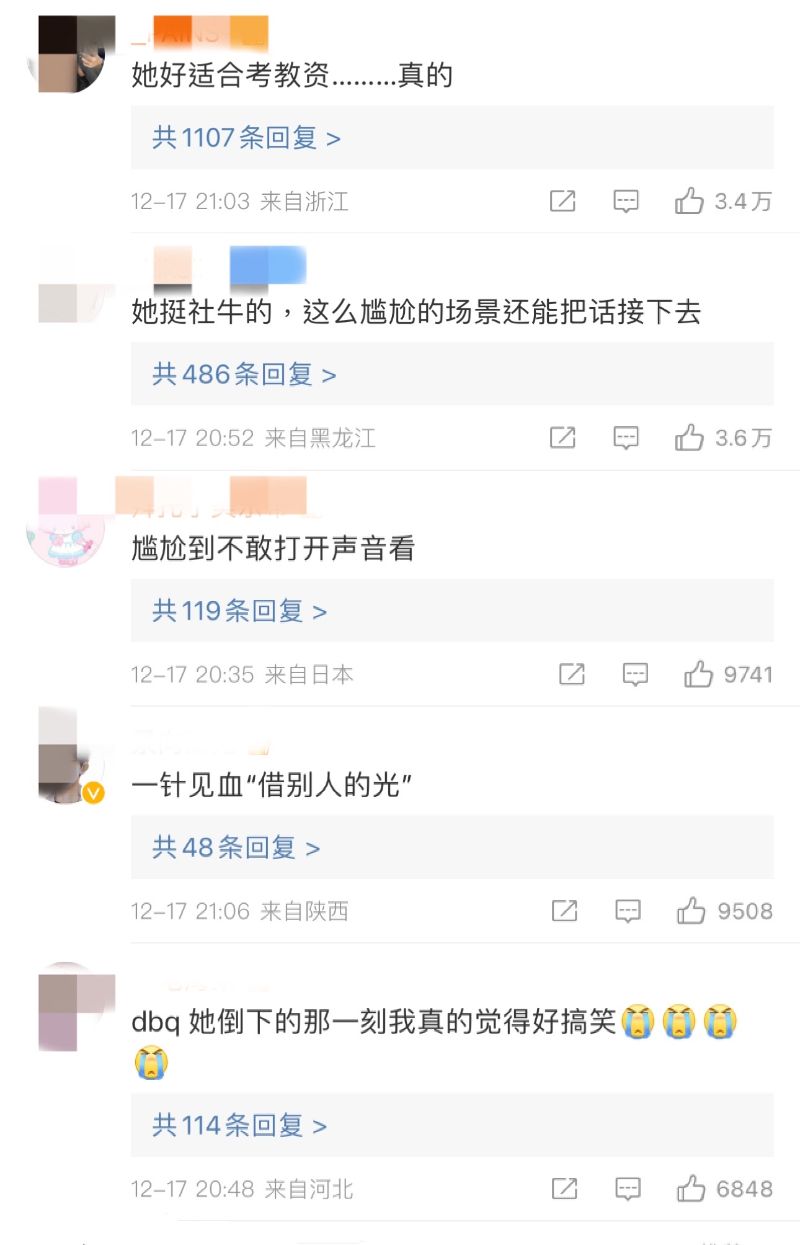This screenshot has height=1245, width=800.
Task: Expand the 共1107条回复 replies
Action: tap(246, 138)
